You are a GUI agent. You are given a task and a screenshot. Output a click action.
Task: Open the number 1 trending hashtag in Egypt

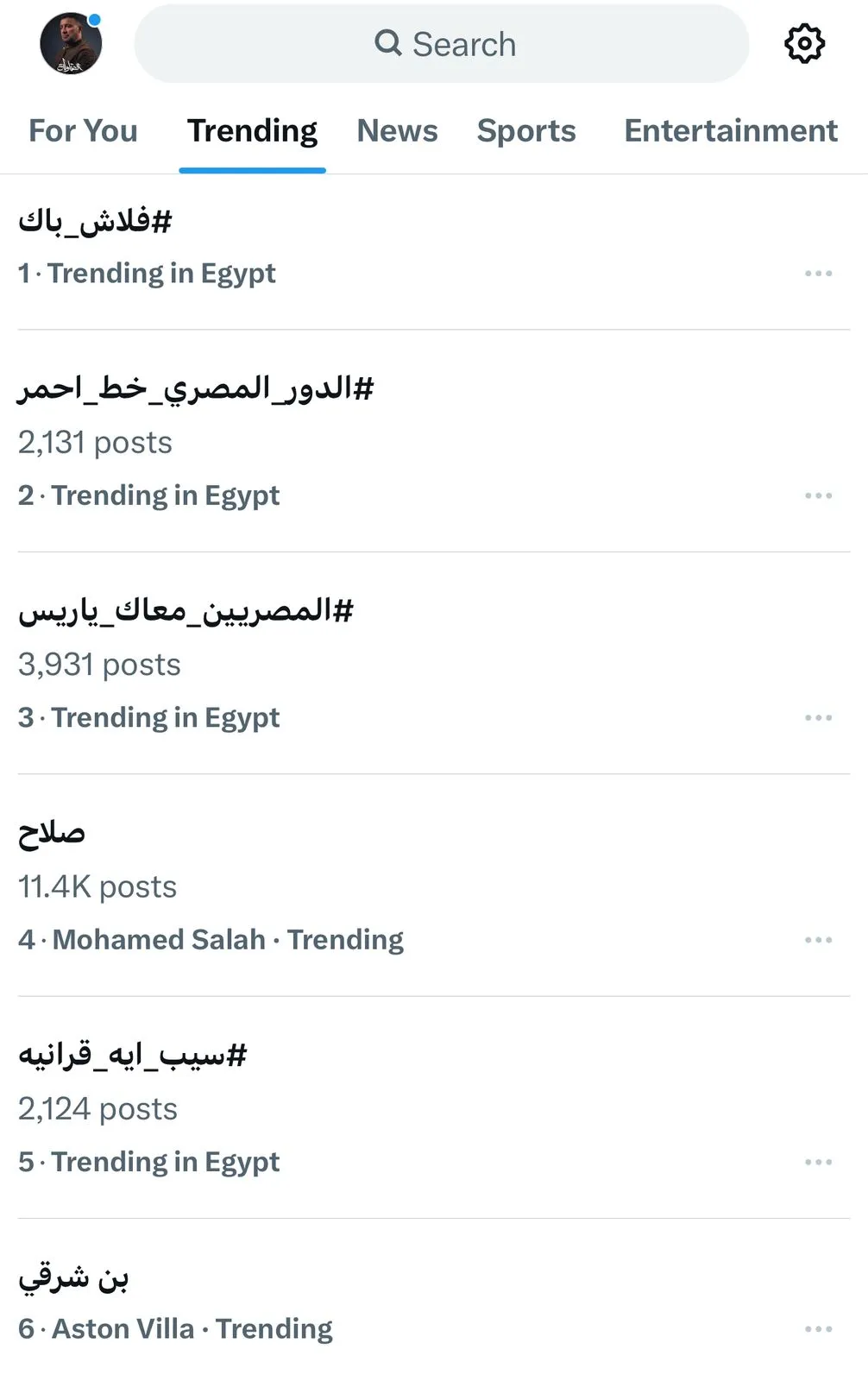(x=95, y=222)
